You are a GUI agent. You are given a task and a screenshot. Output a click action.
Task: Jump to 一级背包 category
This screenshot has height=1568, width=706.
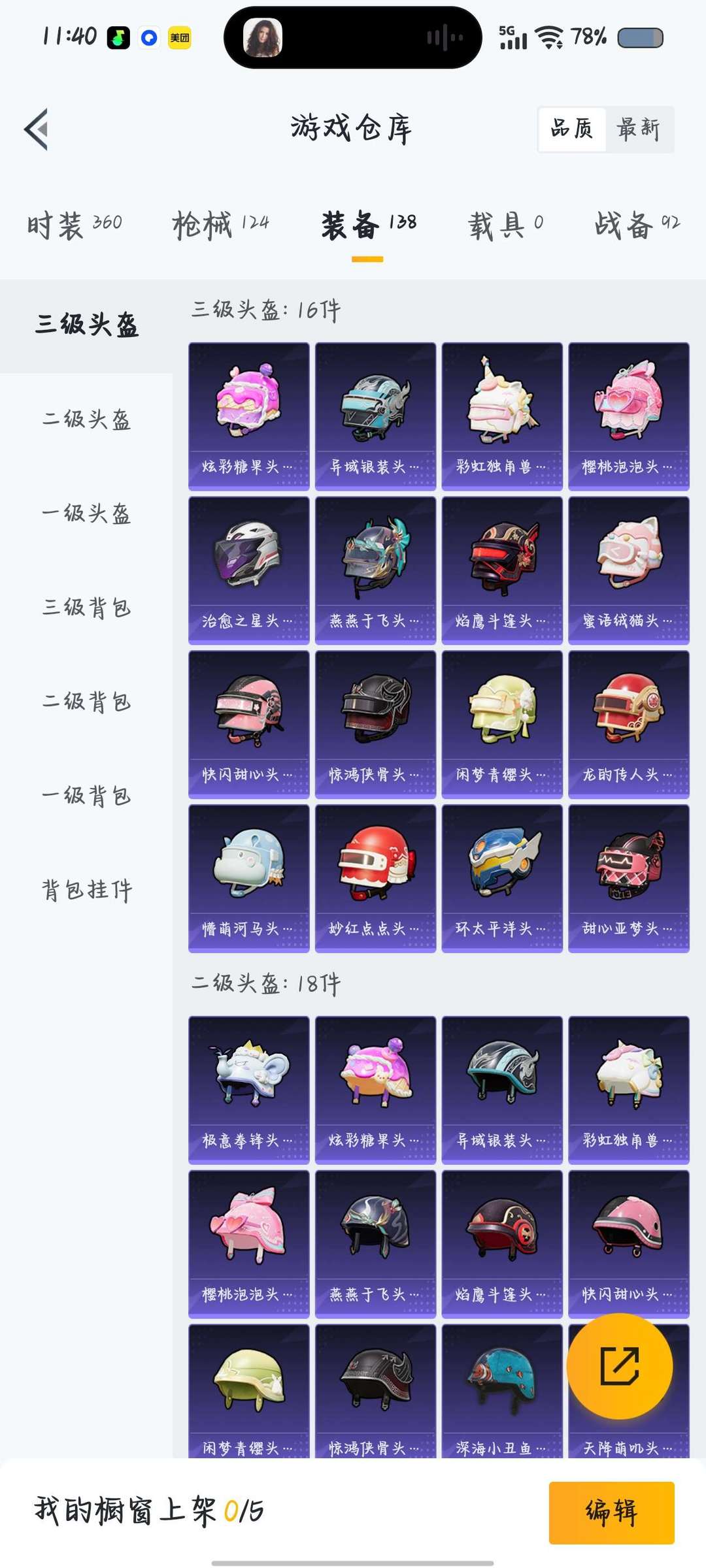click(86, 796)
